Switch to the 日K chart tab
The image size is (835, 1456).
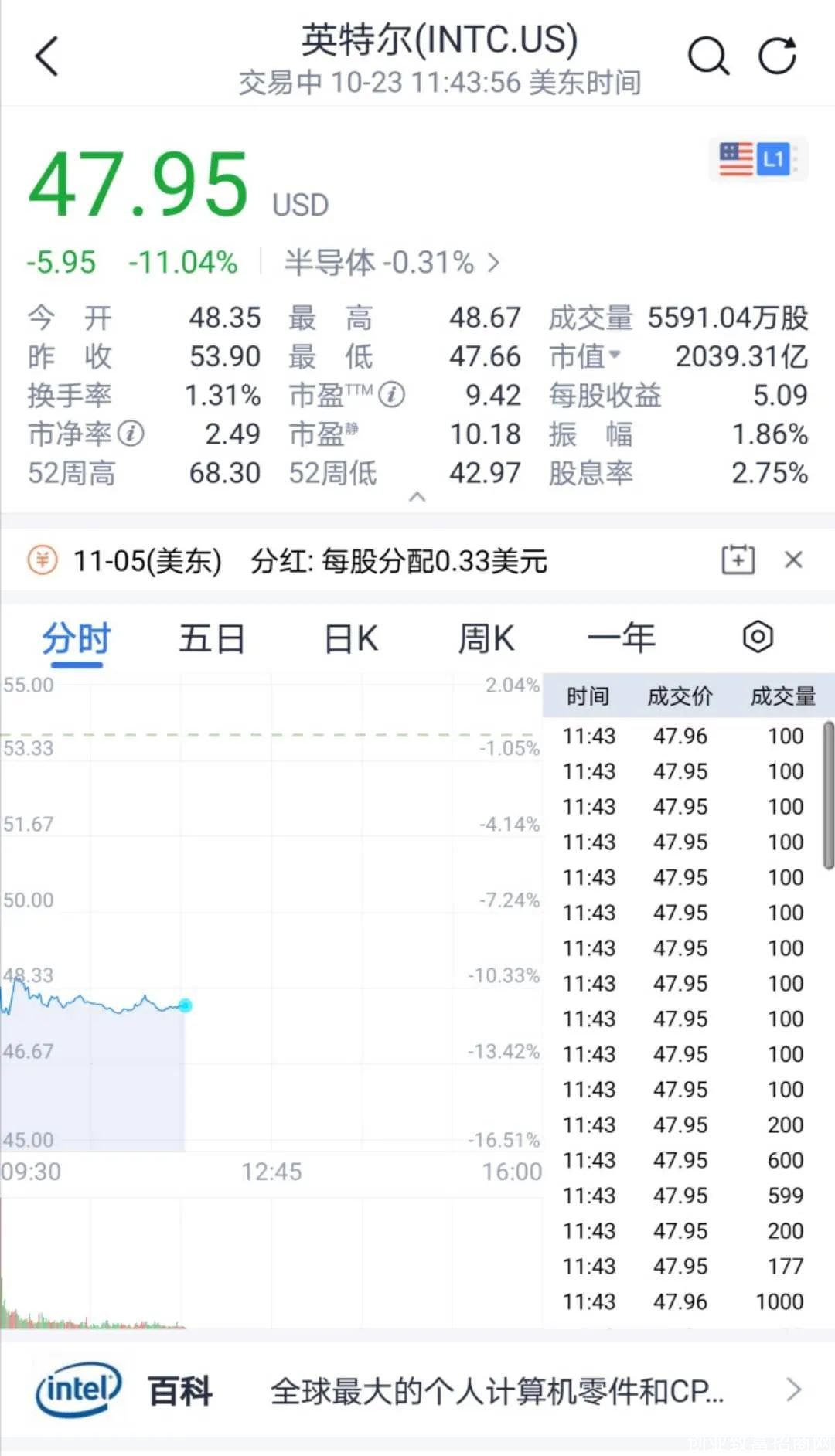pyautogui.click(x=351, y=639)
